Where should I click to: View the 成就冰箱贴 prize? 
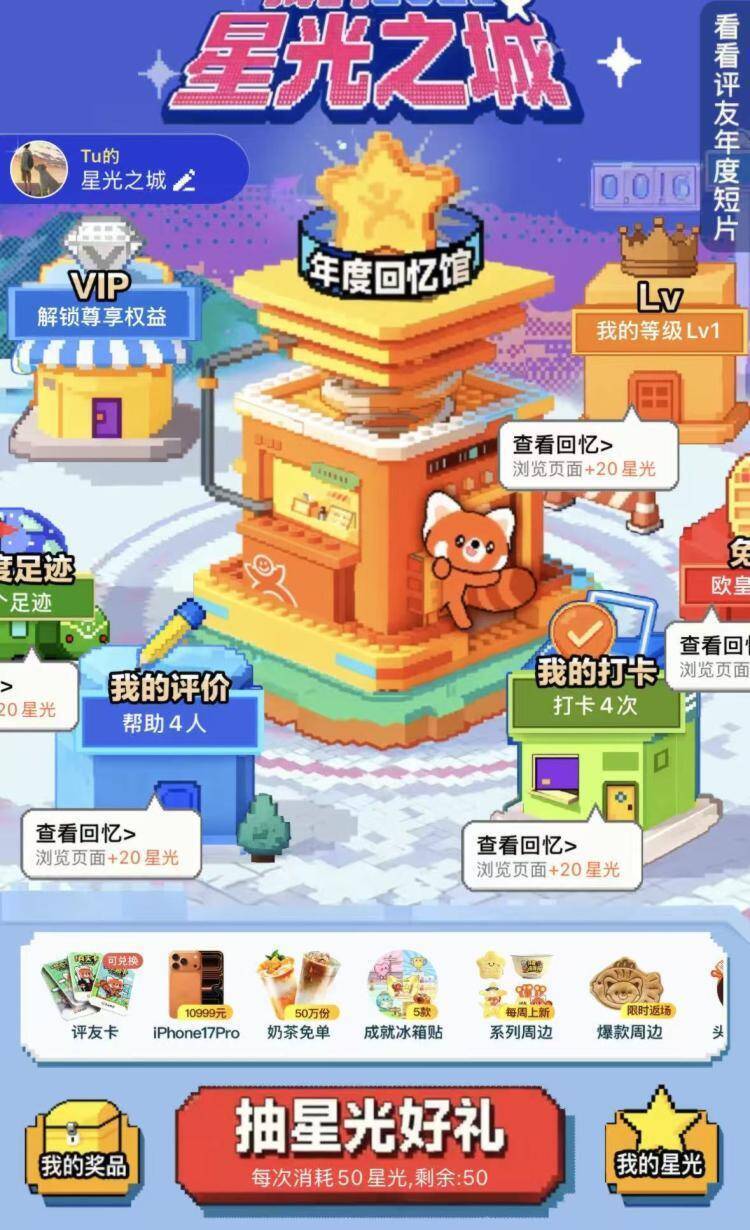coord(403,995)
